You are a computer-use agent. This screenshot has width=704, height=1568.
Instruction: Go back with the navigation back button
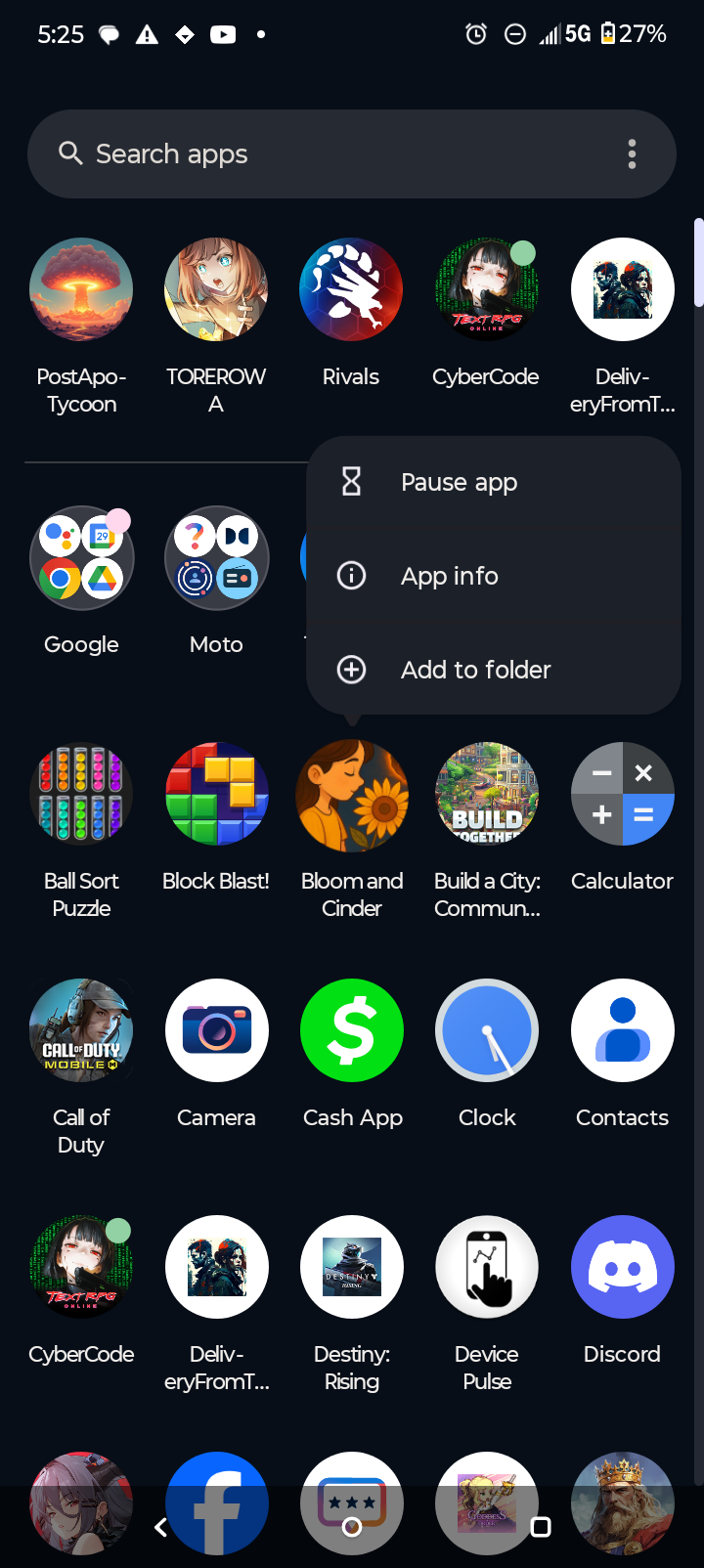pyautogui.click(x=161, y=1527)
